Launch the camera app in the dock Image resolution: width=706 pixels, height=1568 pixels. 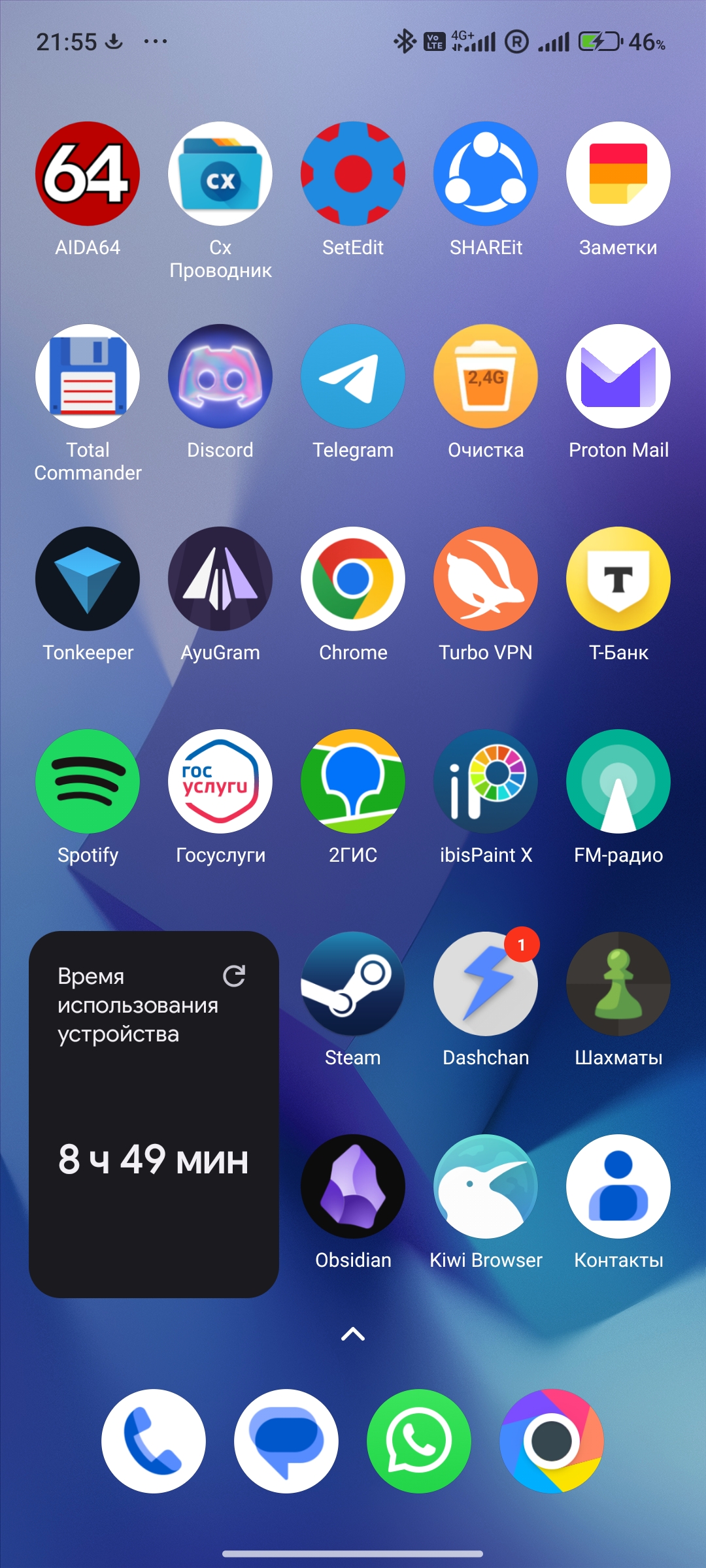click(x=552, y=1441)
